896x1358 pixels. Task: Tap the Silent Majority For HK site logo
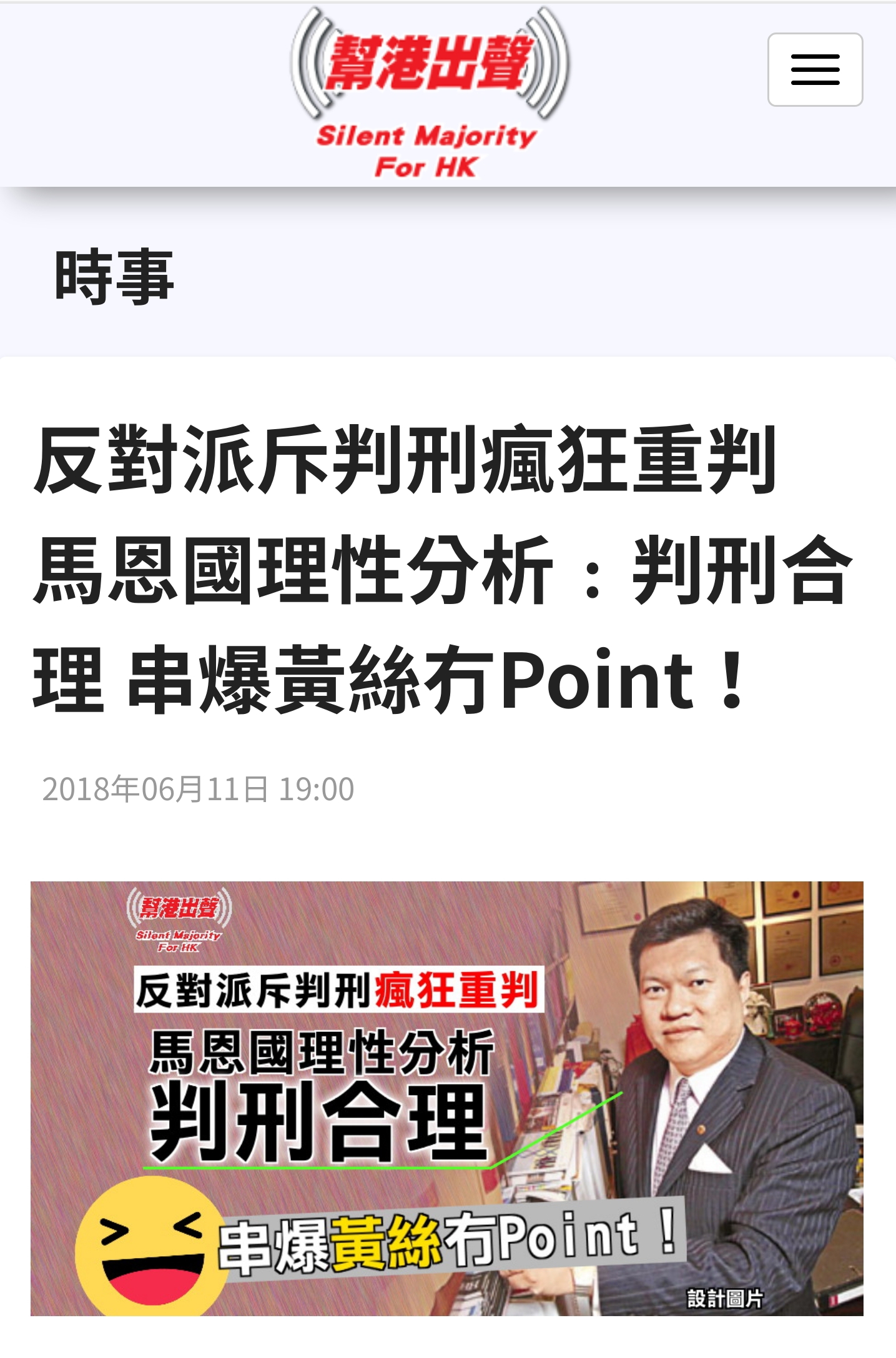click(x=428, y=94)
